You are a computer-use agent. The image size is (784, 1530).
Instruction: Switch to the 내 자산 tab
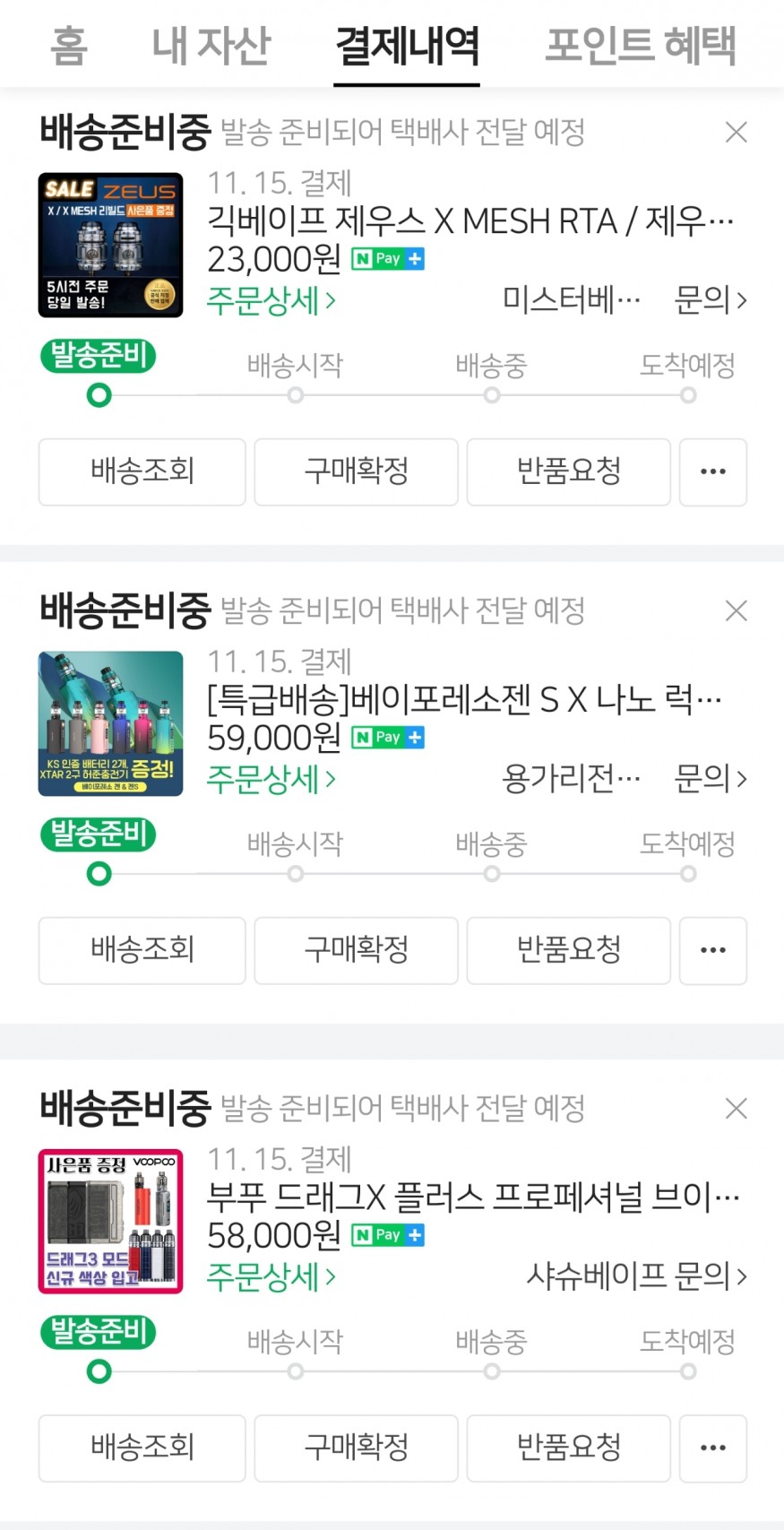(211, 46)
